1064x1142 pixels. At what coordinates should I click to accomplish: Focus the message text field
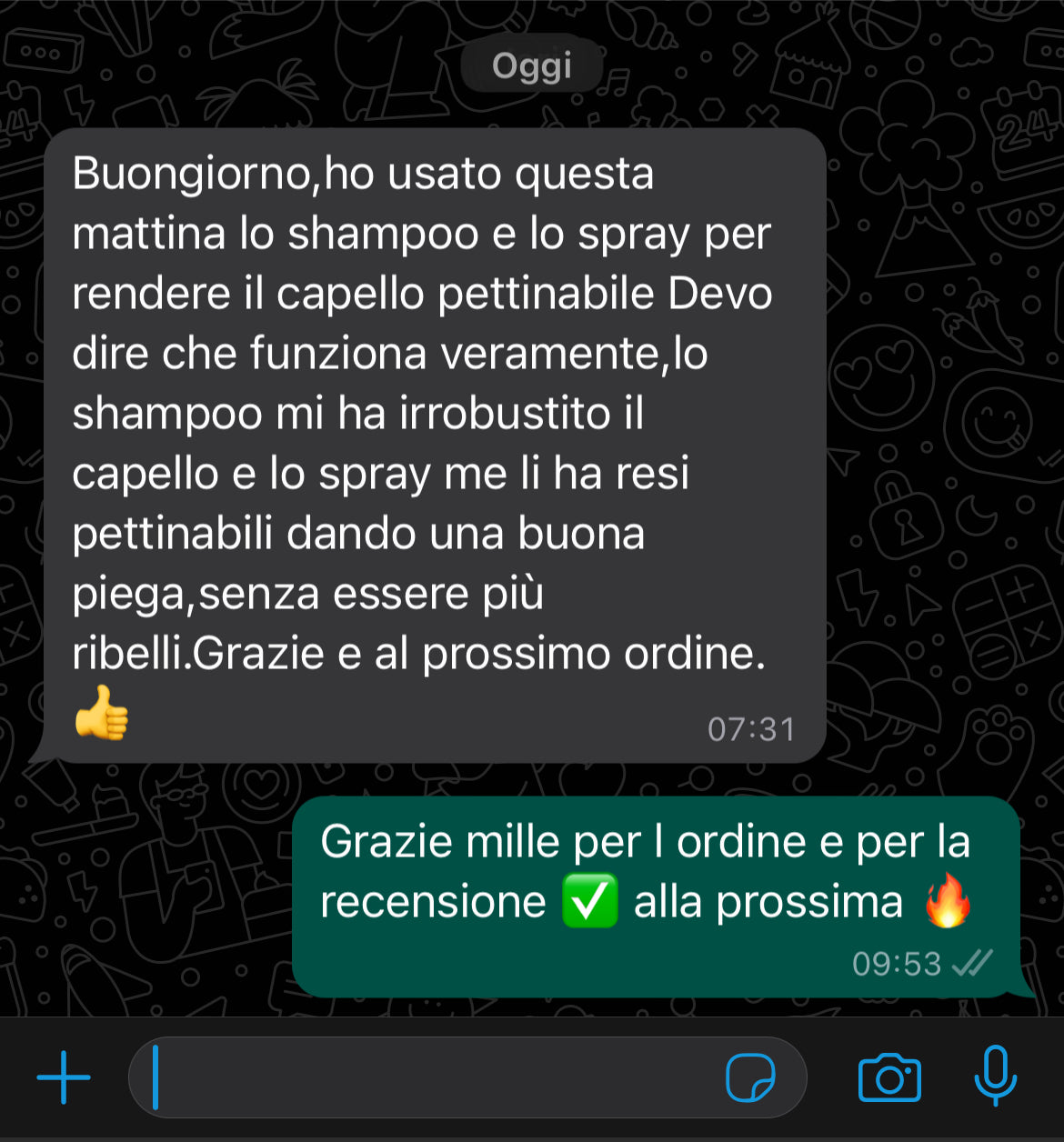[427, 1077]
